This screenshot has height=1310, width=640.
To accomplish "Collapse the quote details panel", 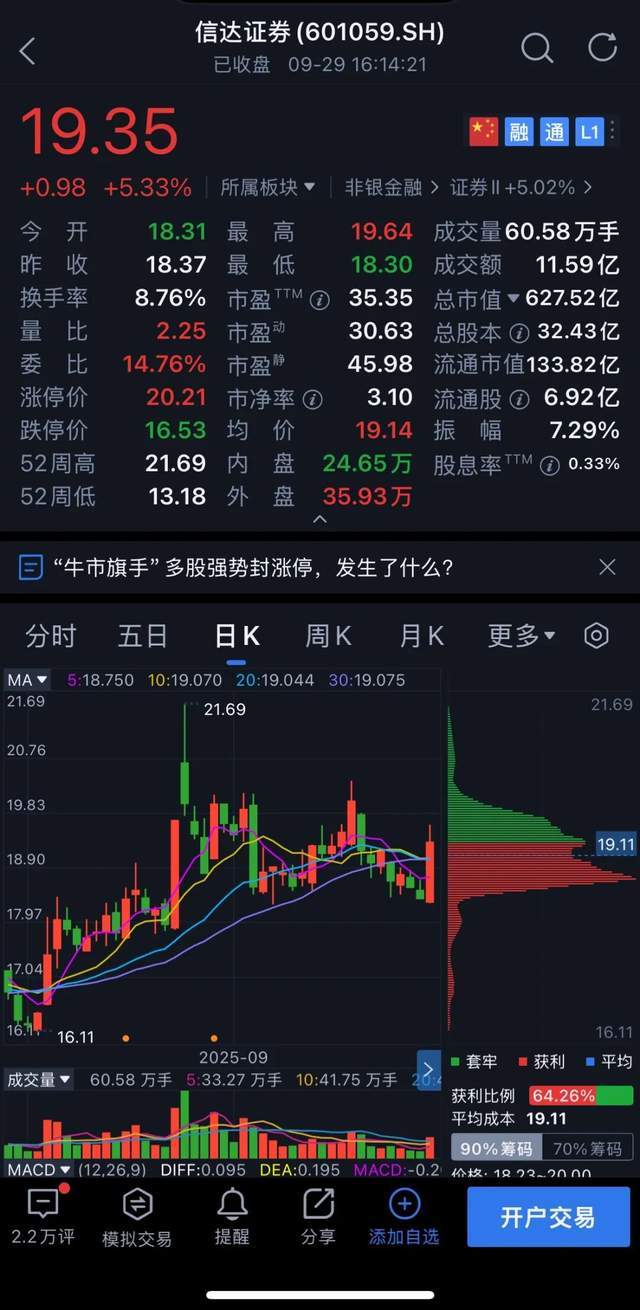I will pos(320,519).
